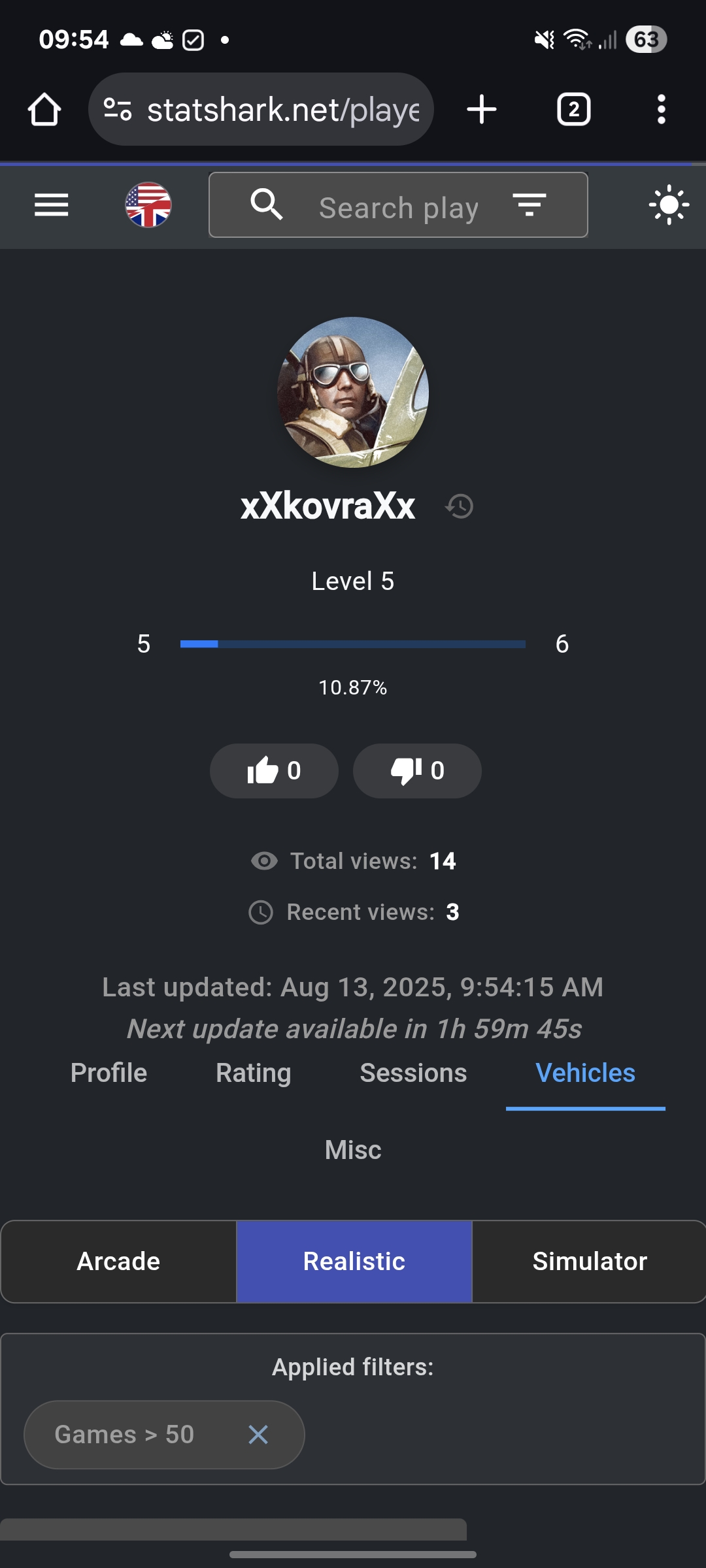Switch to Simulator mode
The width and height of the screenshot is (706, 1568).
[x=590, y=1262]
